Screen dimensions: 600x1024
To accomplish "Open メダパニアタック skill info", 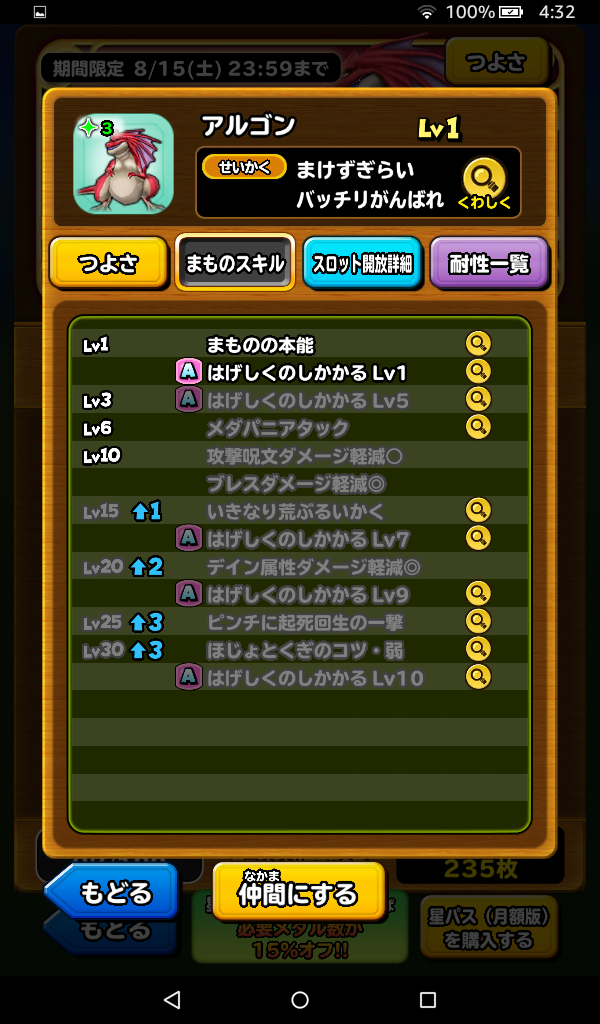I will tap(479, 428).
